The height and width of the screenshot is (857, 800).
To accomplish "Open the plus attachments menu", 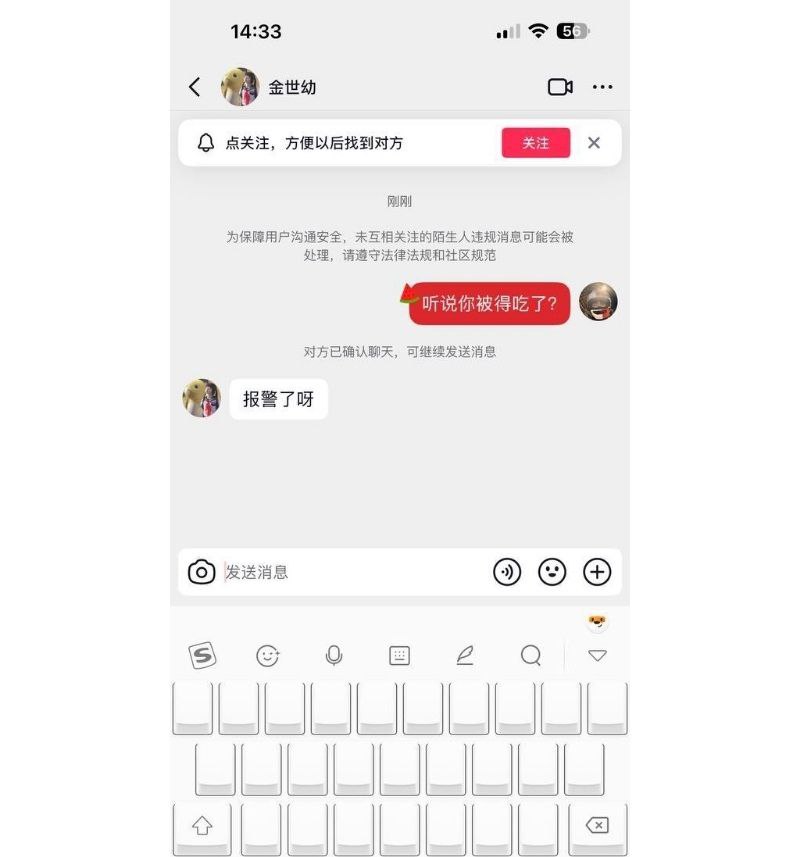I will point(597,572).
